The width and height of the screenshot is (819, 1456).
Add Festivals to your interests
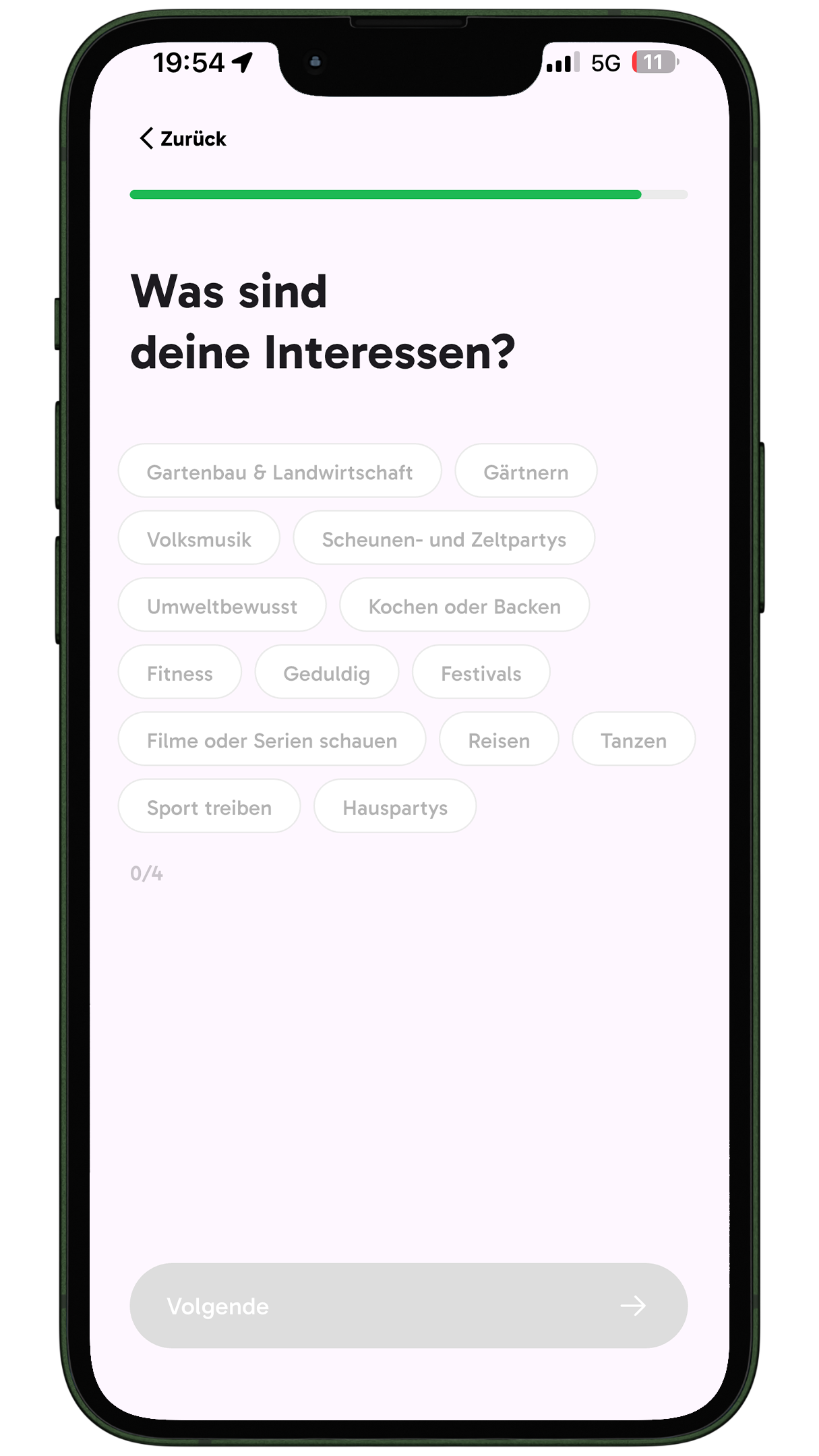point(481,673)
